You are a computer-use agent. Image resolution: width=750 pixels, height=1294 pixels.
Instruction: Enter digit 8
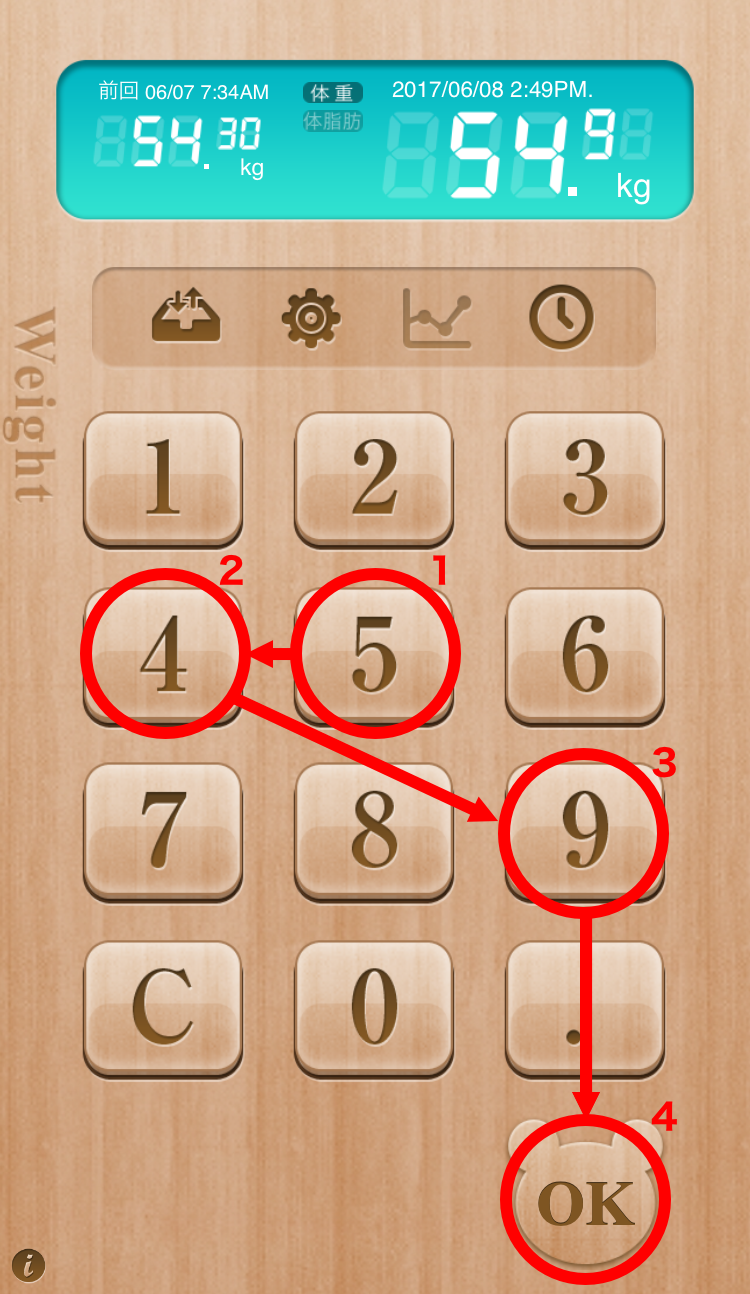tap(374, 830)
